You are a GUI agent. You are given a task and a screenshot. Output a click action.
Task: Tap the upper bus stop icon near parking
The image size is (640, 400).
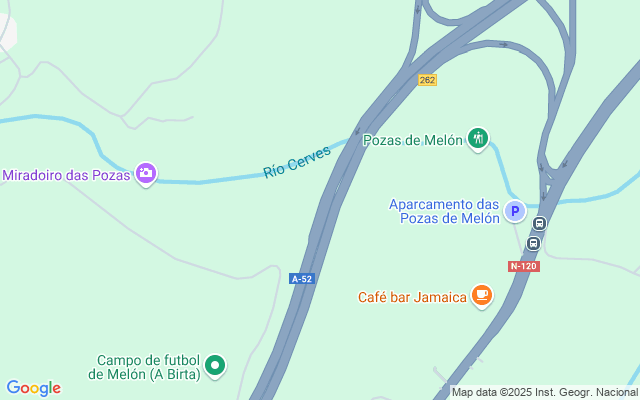click(x=540, y=223)
